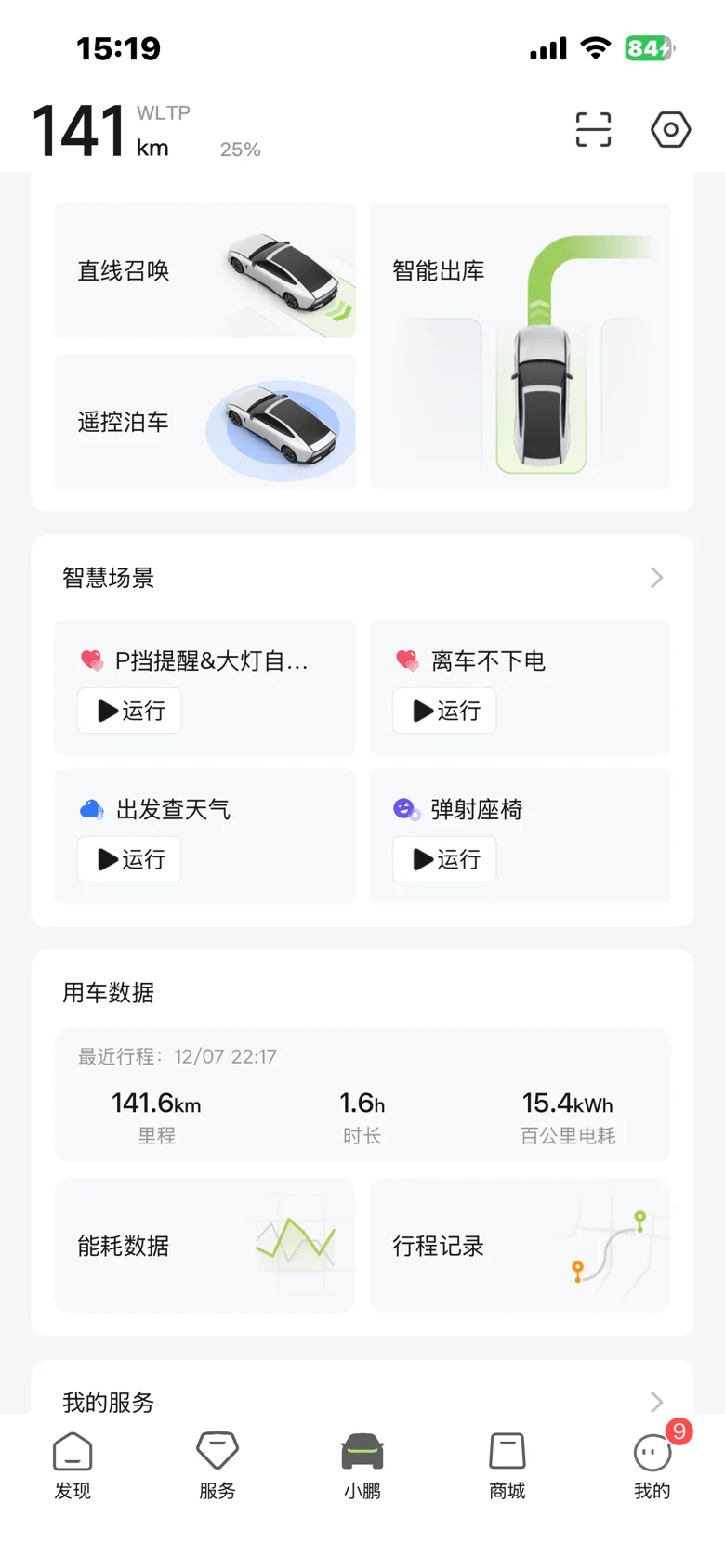Open the 能耗数据 card
Screen dimensions: 725x1568
click(204, 1246)
